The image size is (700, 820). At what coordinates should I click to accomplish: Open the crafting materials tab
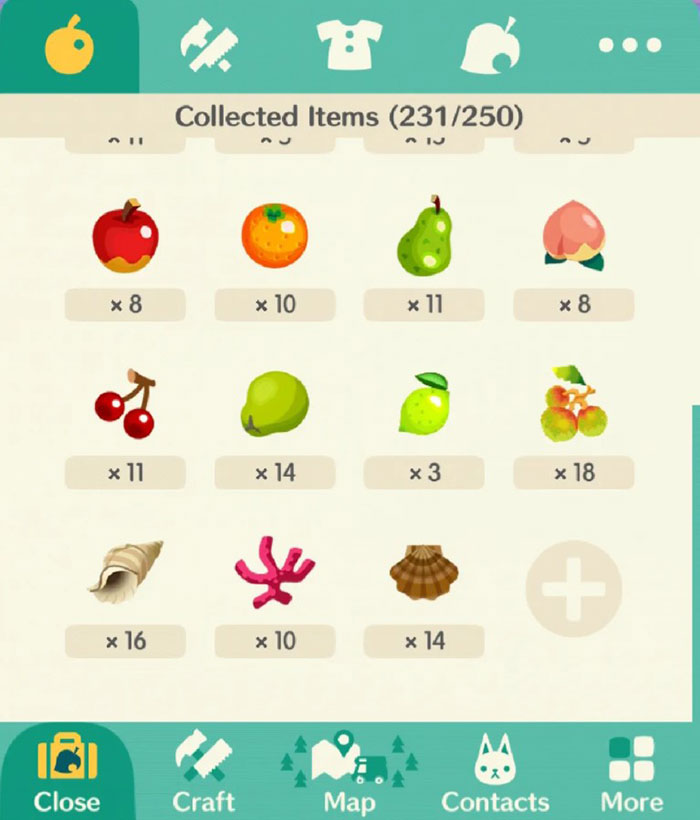click(x=208, y=45)
